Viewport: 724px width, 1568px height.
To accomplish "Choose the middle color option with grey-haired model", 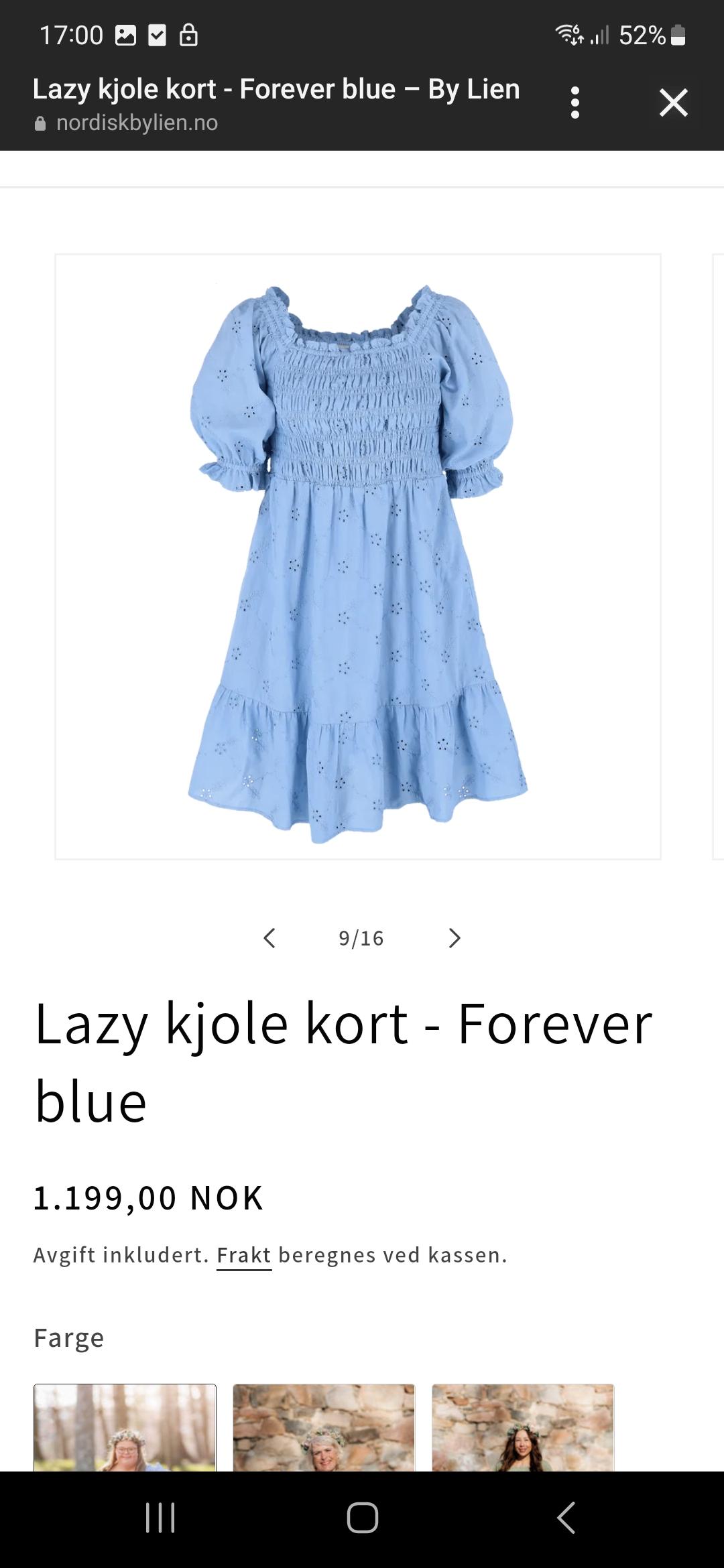I will click(x=324, y=1427).
